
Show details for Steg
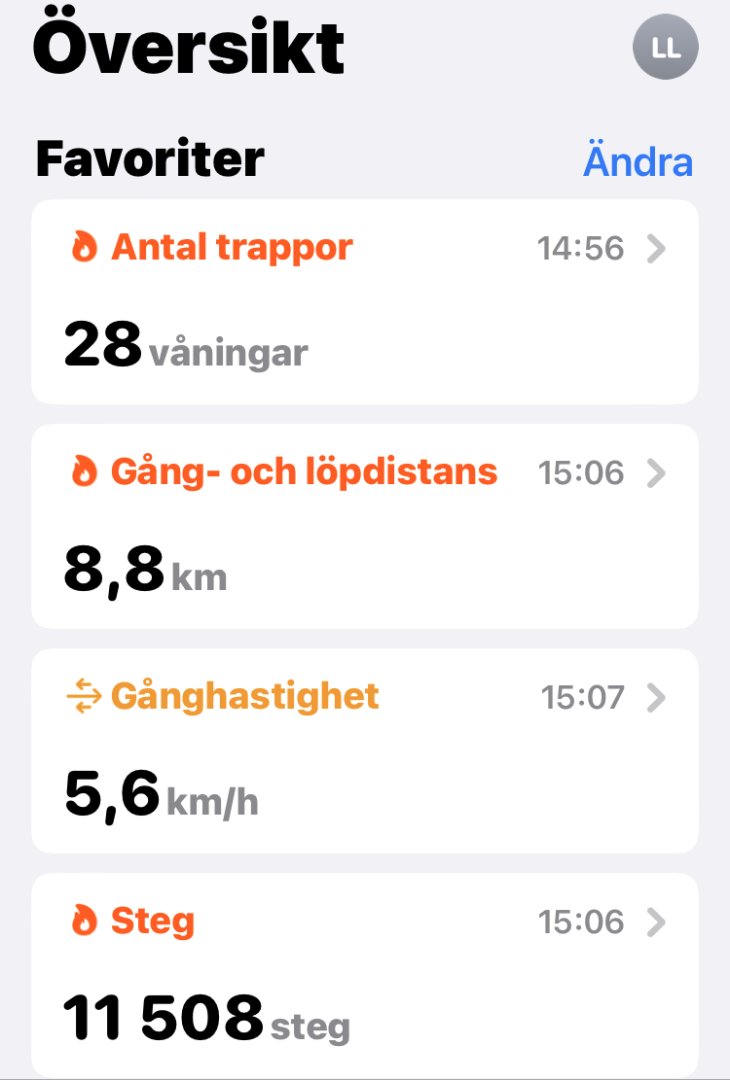[x=365, y=974]
